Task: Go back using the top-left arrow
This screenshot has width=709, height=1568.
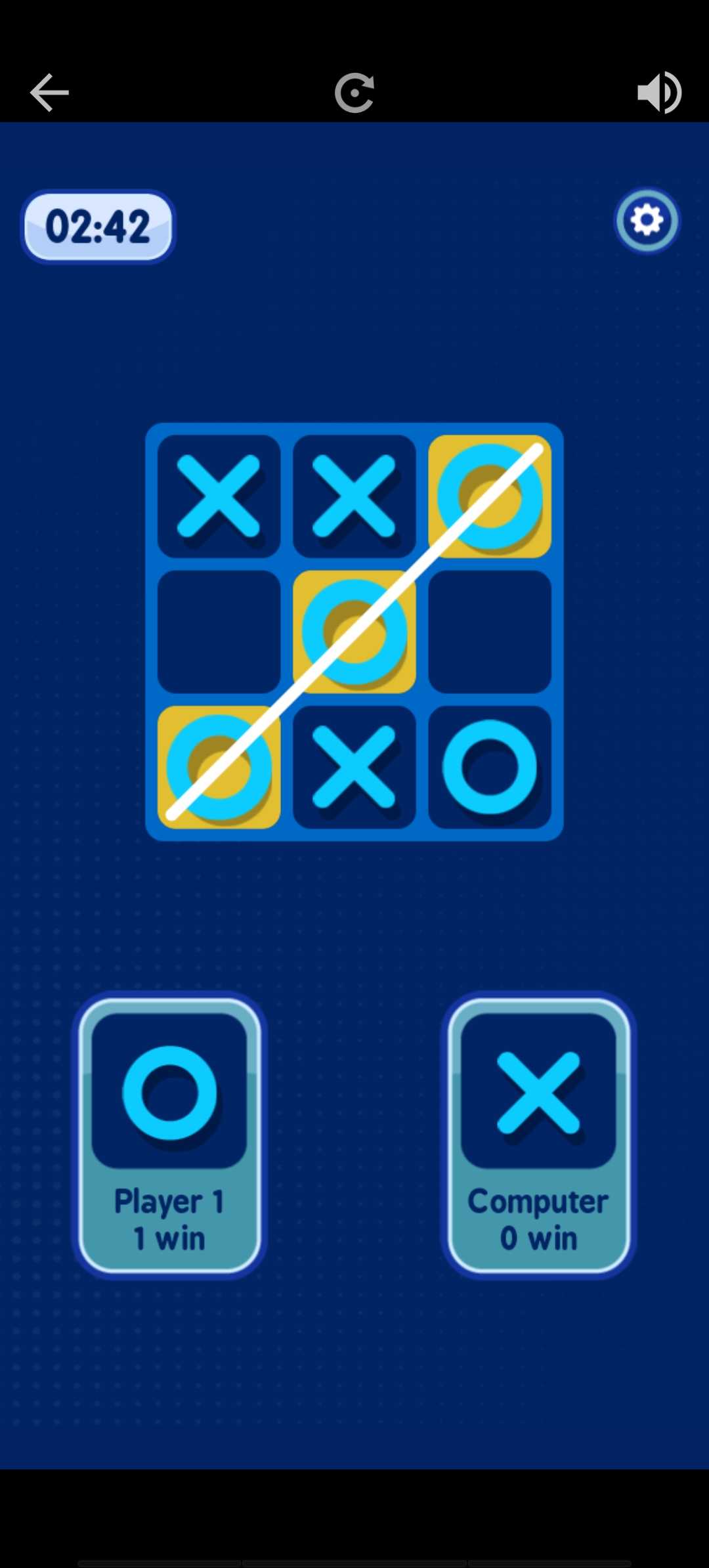Action: pos(49,93)
